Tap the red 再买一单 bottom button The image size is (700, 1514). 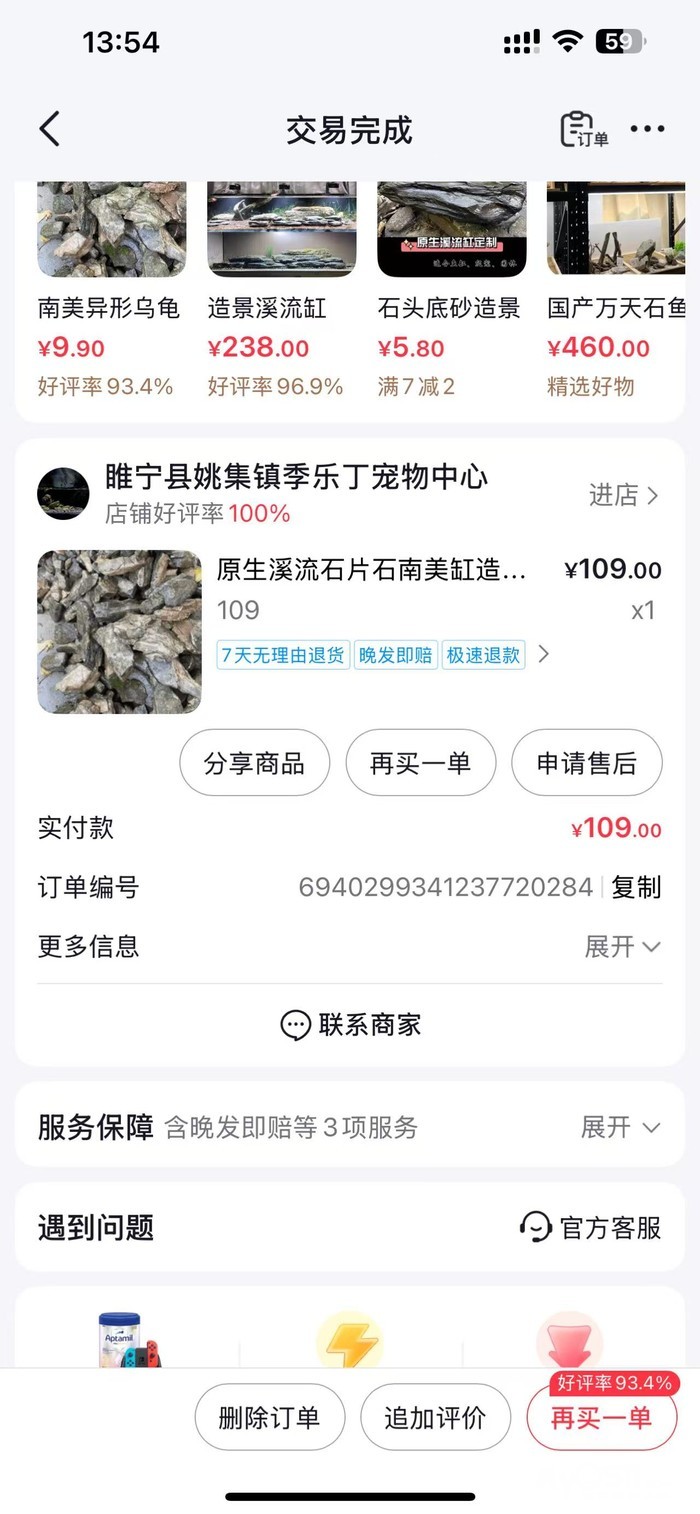[x=601, y=1417]
